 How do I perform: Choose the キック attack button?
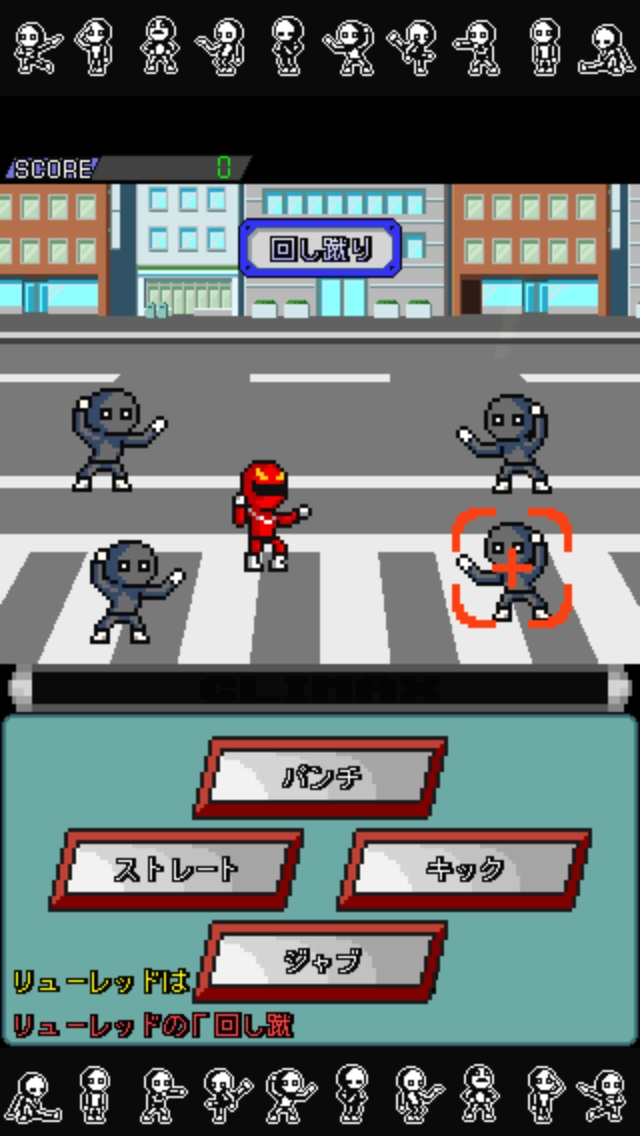pos(464,868)
